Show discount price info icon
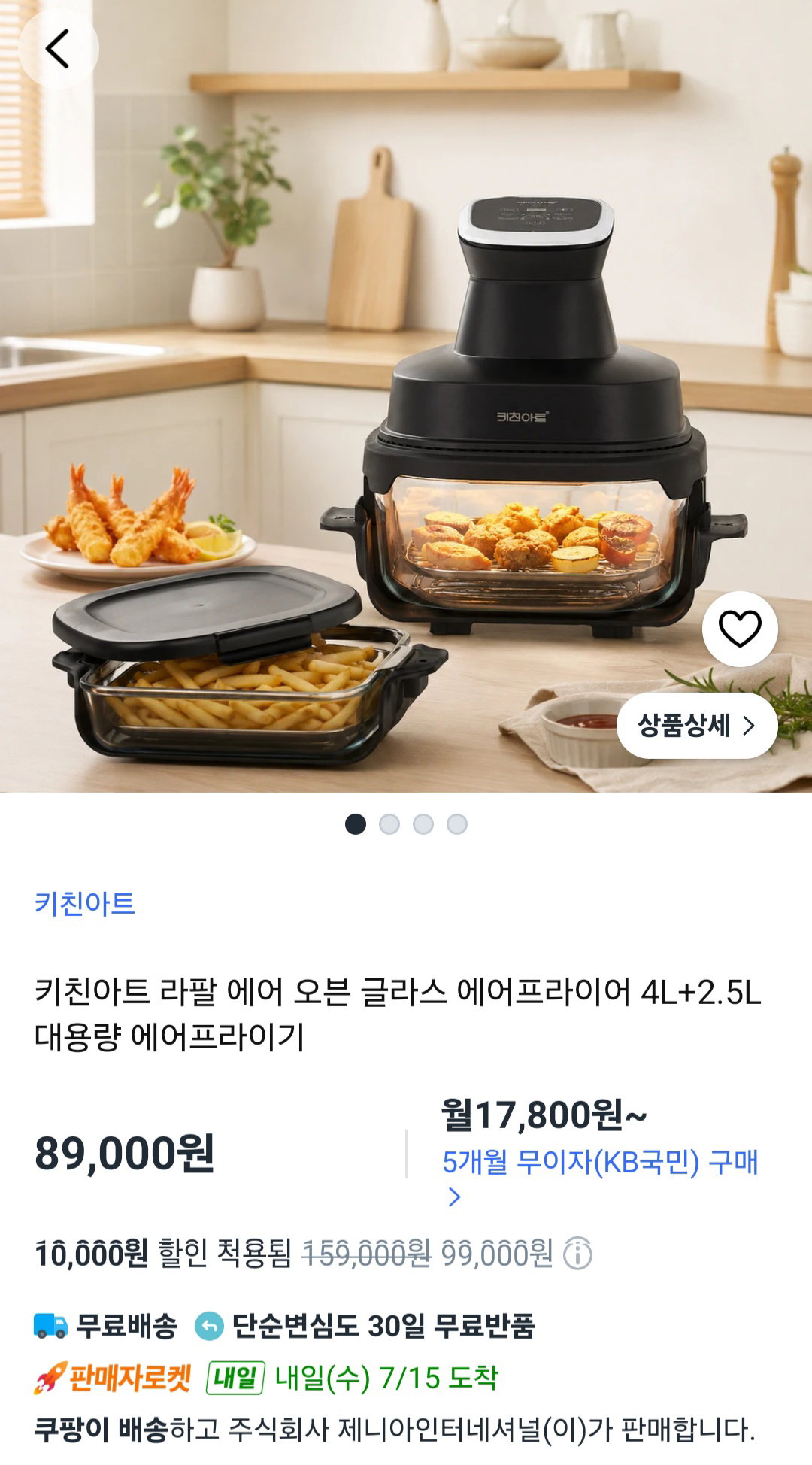This screenshot has height=1465, width=812. coord(577,1254)
